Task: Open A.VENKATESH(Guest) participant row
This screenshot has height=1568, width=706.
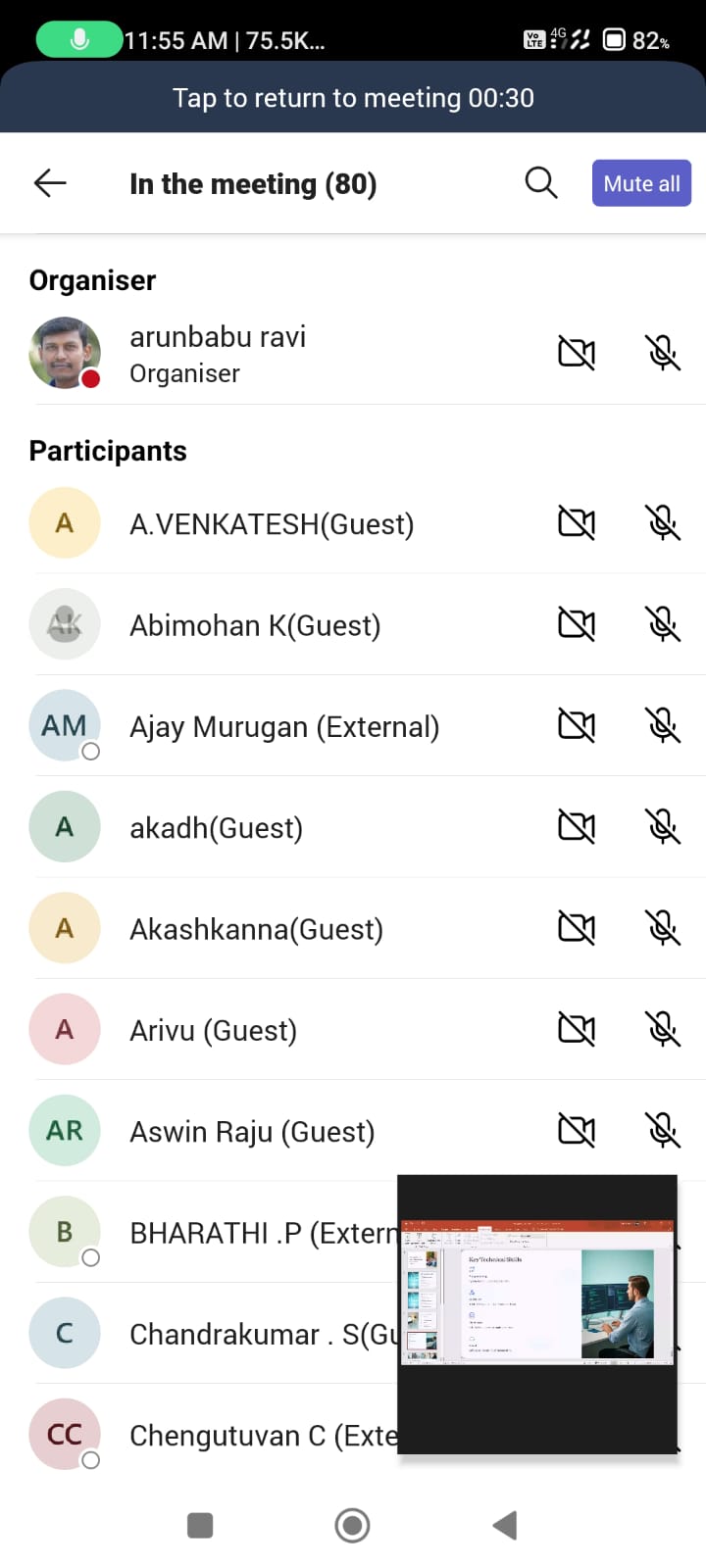Action: (272, 524)
